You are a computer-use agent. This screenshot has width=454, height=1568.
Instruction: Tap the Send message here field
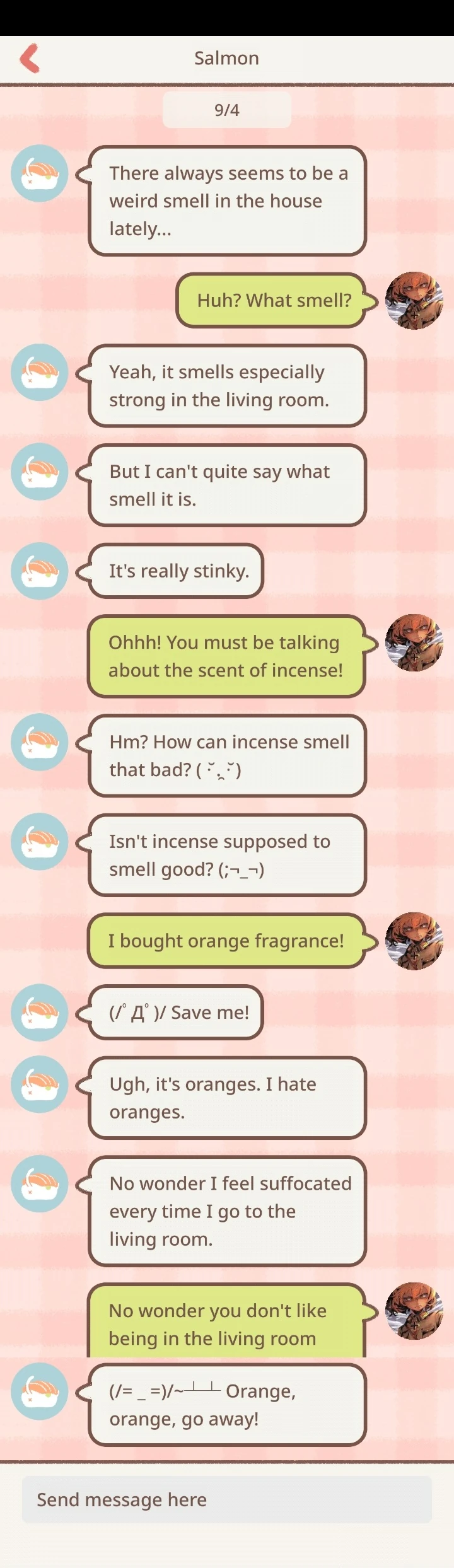(x=227, y=1499)
